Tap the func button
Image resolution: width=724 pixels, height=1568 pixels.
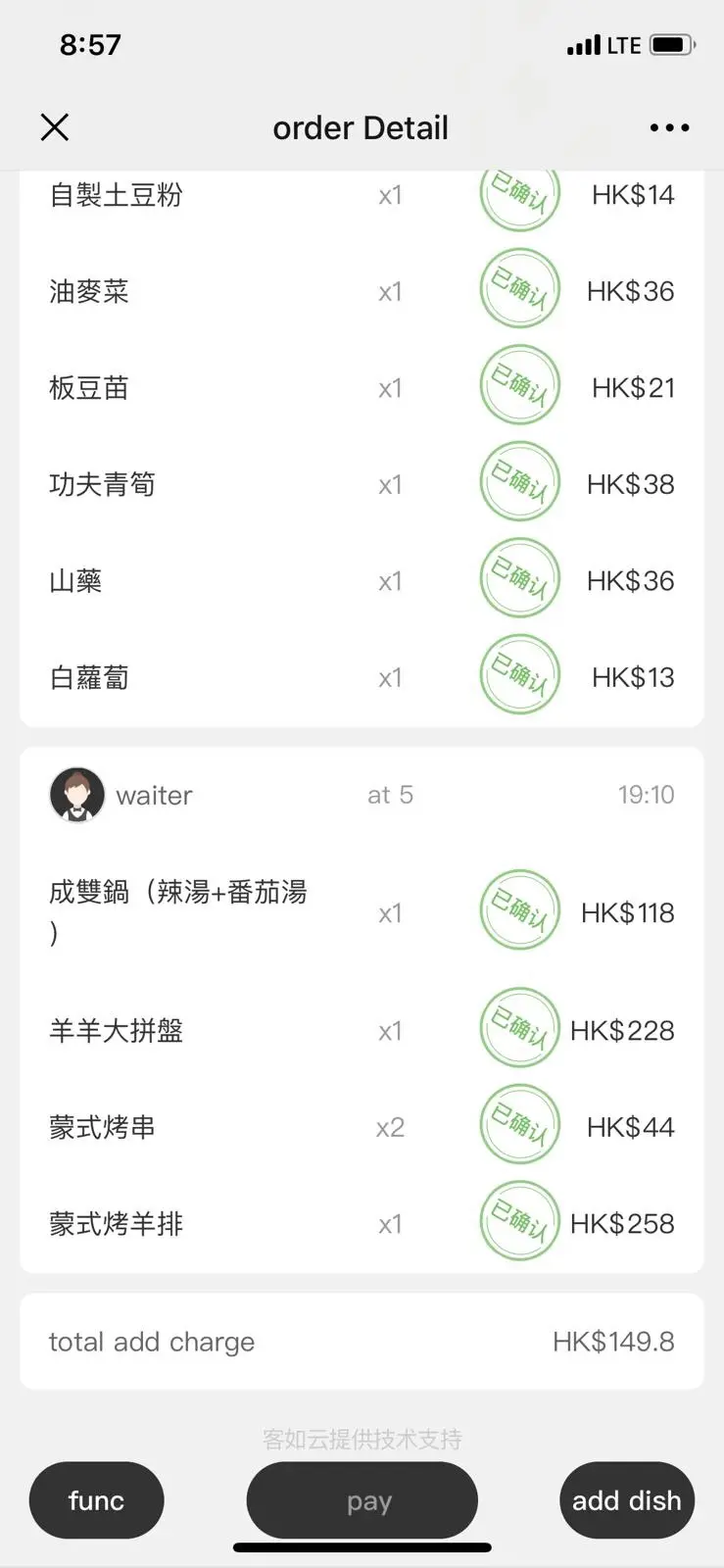(96, 1500)
